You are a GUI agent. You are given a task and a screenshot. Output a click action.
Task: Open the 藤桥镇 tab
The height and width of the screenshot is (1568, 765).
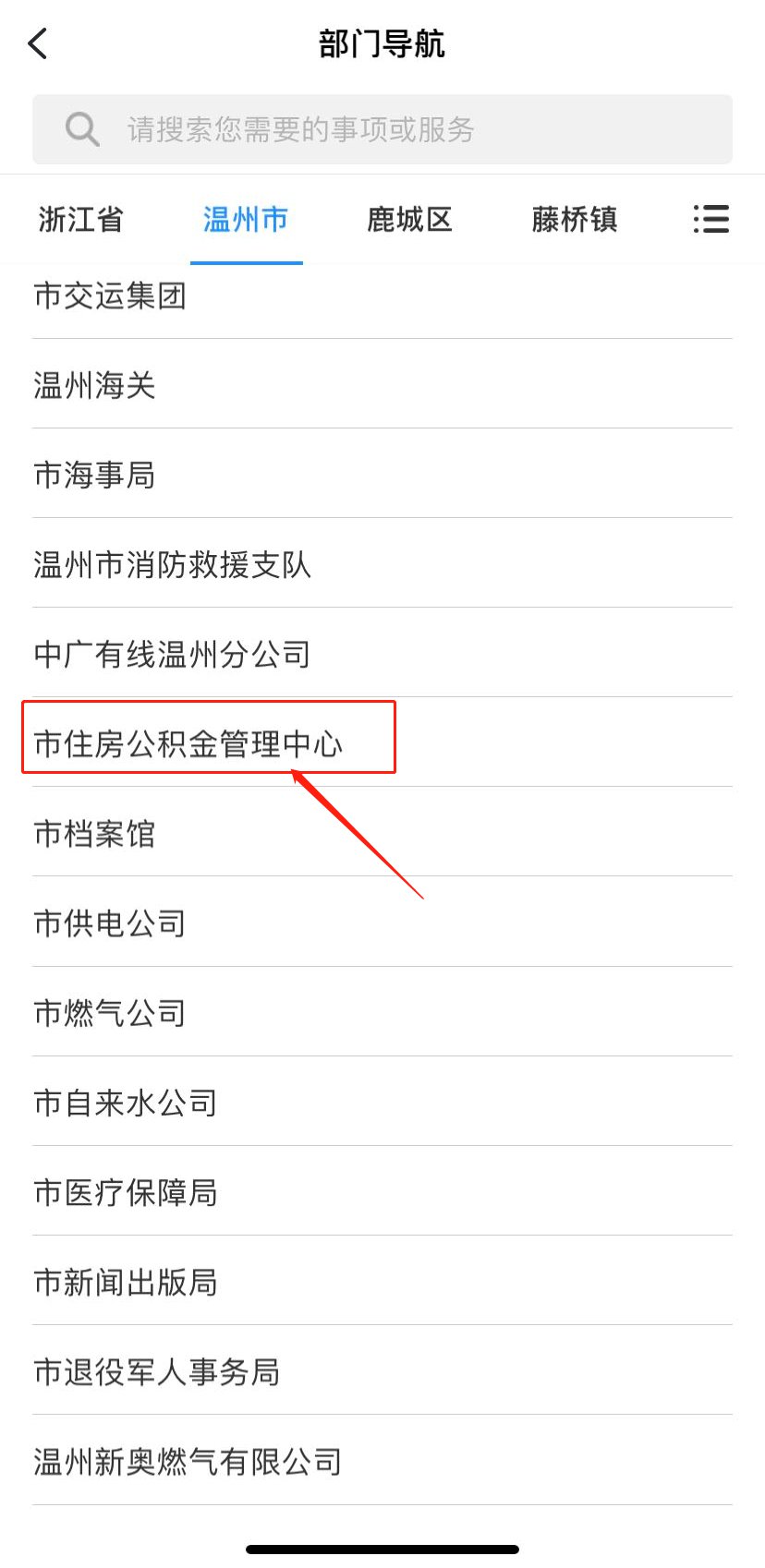tap(574, 220)
